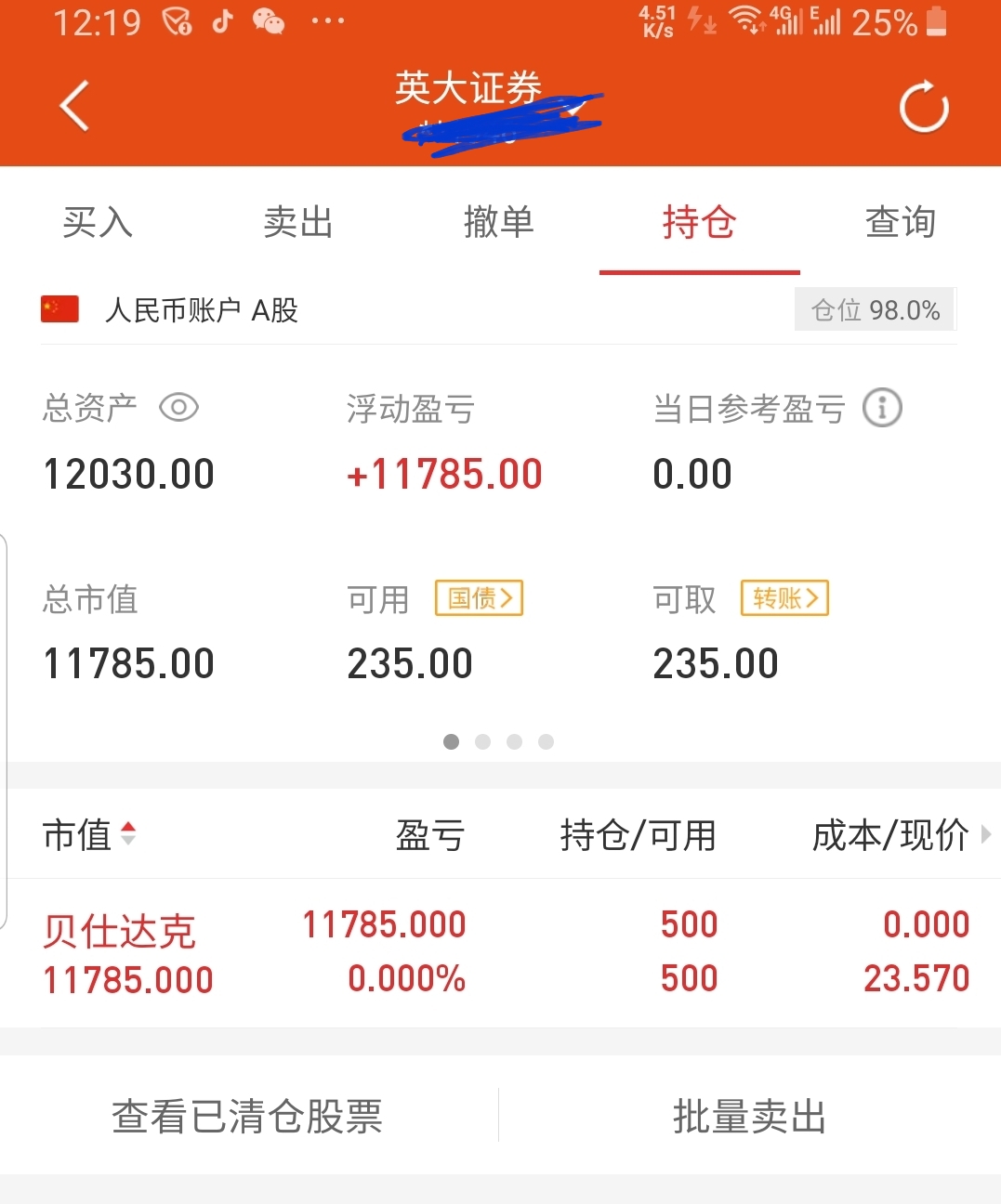1001x1204 pixels.
Task: Tap the China flag account icon
Action: (x=59, y=308)
